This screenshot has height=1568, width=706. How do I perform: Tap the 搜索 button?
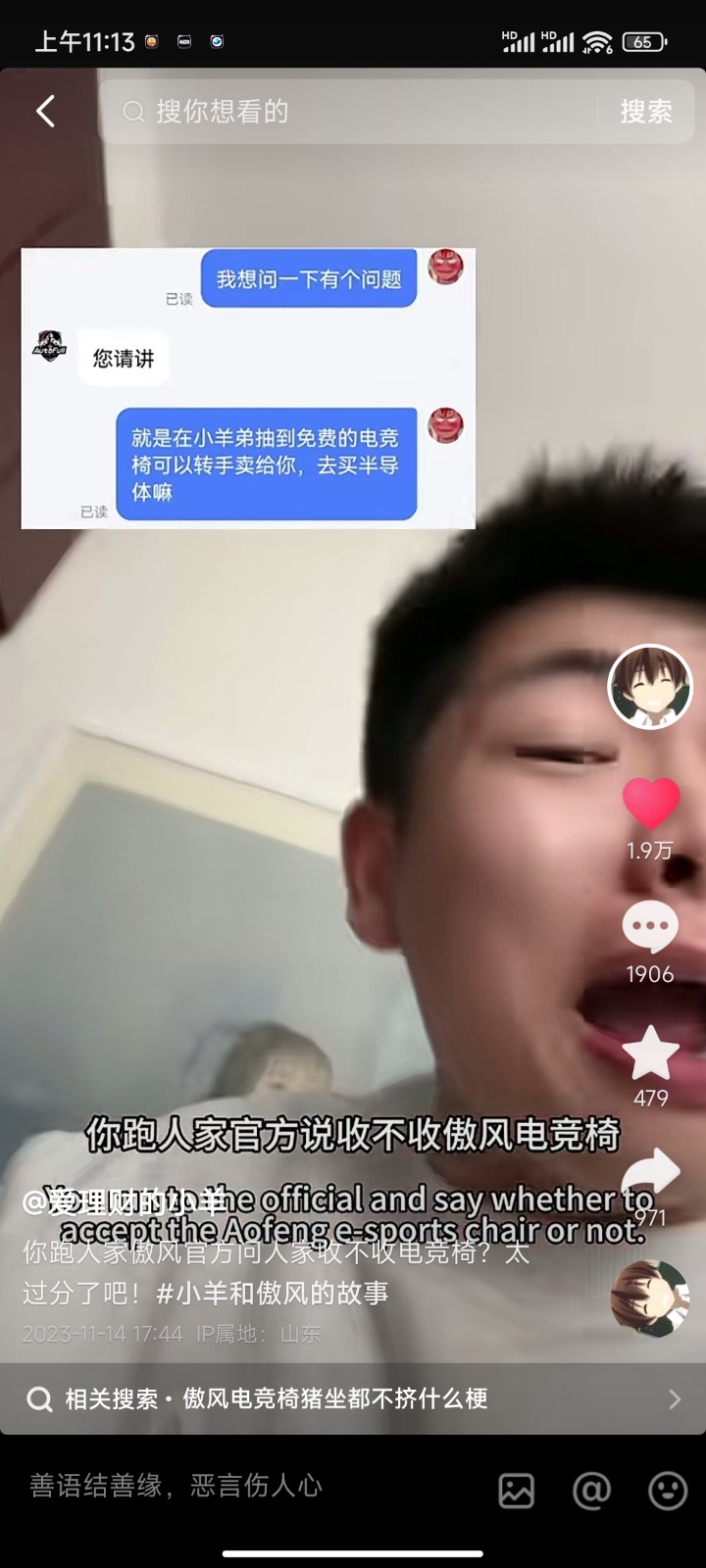[645, 112]
